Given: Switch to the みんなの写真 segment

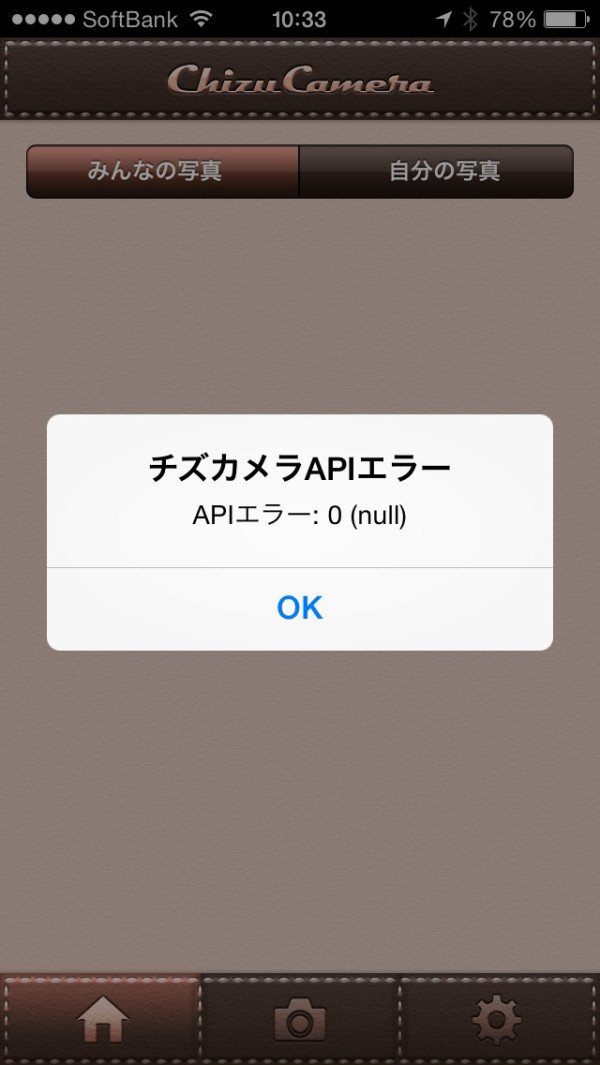Looking at the screenshot, I should [162, 171].
